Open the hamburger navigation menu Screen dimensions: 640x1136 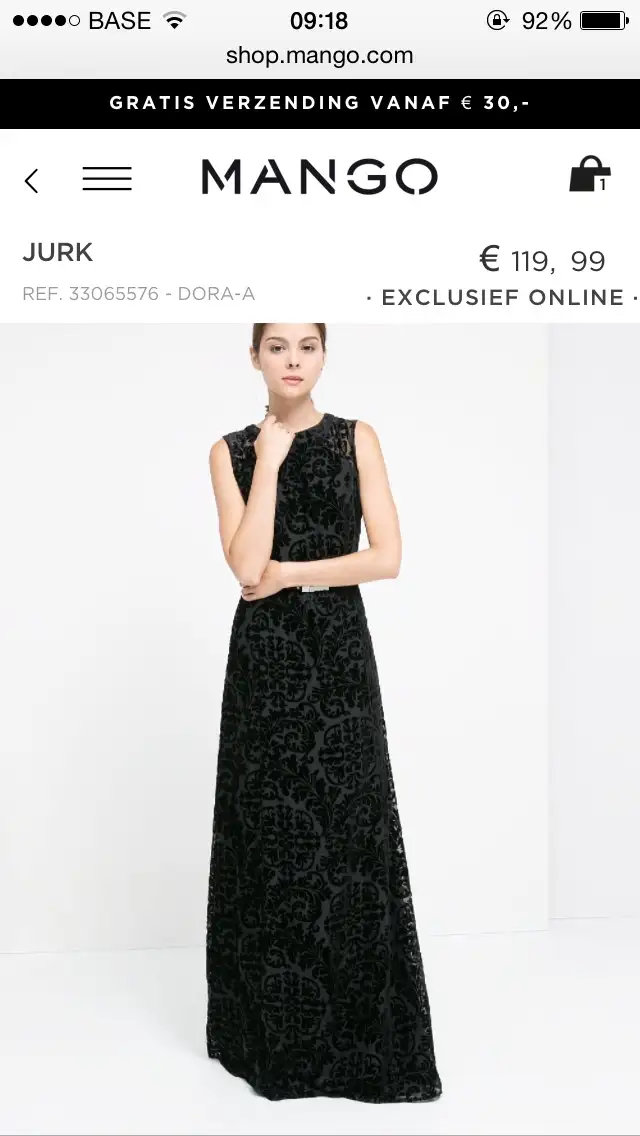pos(107,179)
